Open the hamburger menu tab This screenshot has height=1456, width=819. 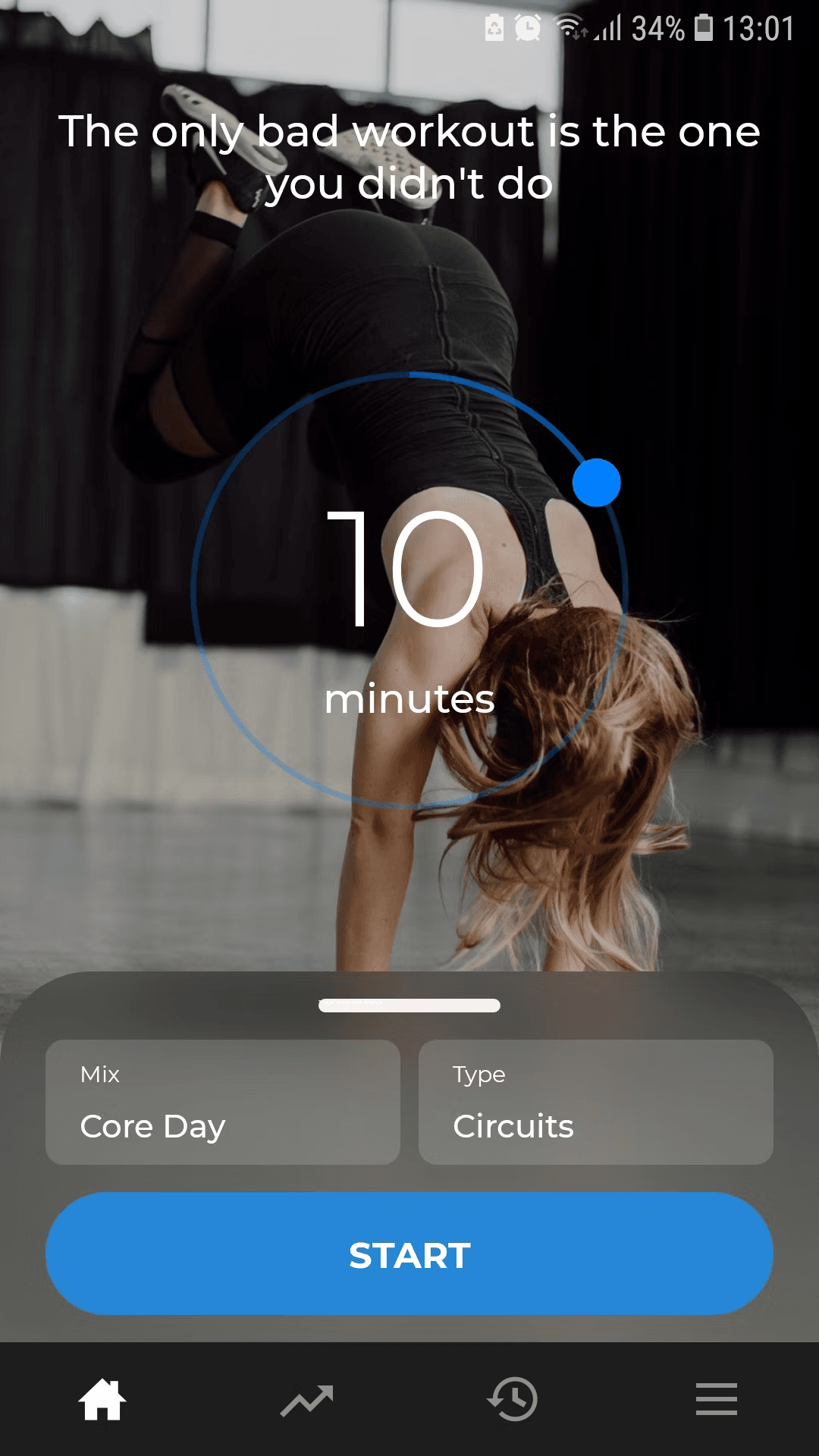(x=717, y=1399)
